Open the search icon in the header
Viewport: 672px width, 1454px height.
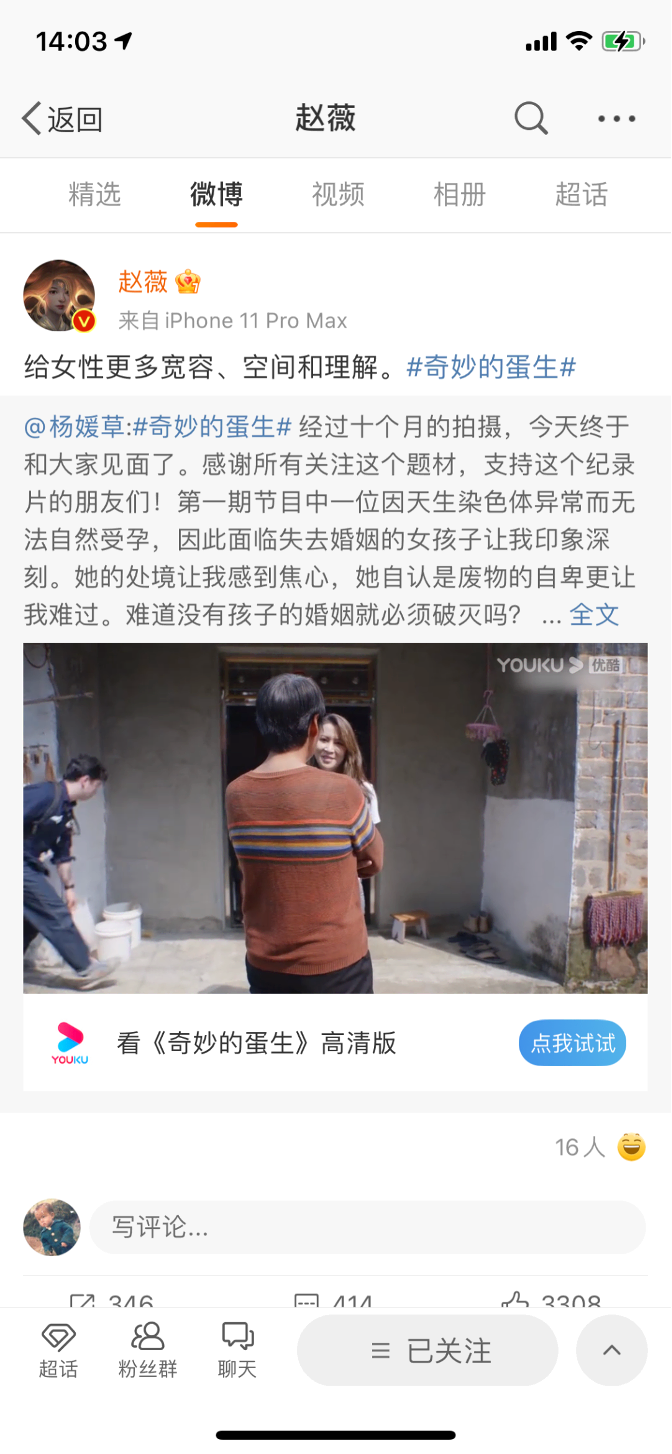[531, 119]
